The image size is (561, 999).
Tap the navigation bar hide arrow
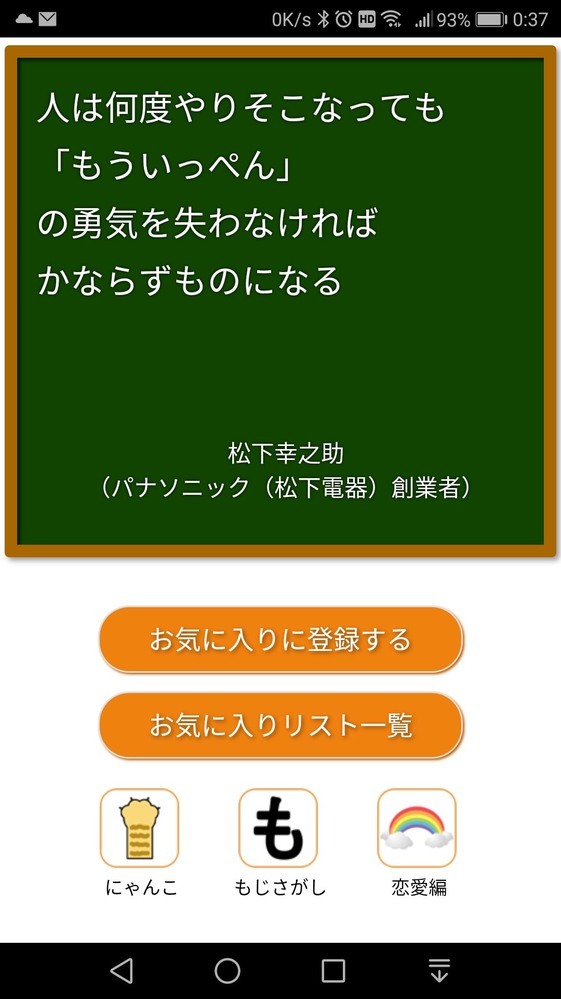439,971
